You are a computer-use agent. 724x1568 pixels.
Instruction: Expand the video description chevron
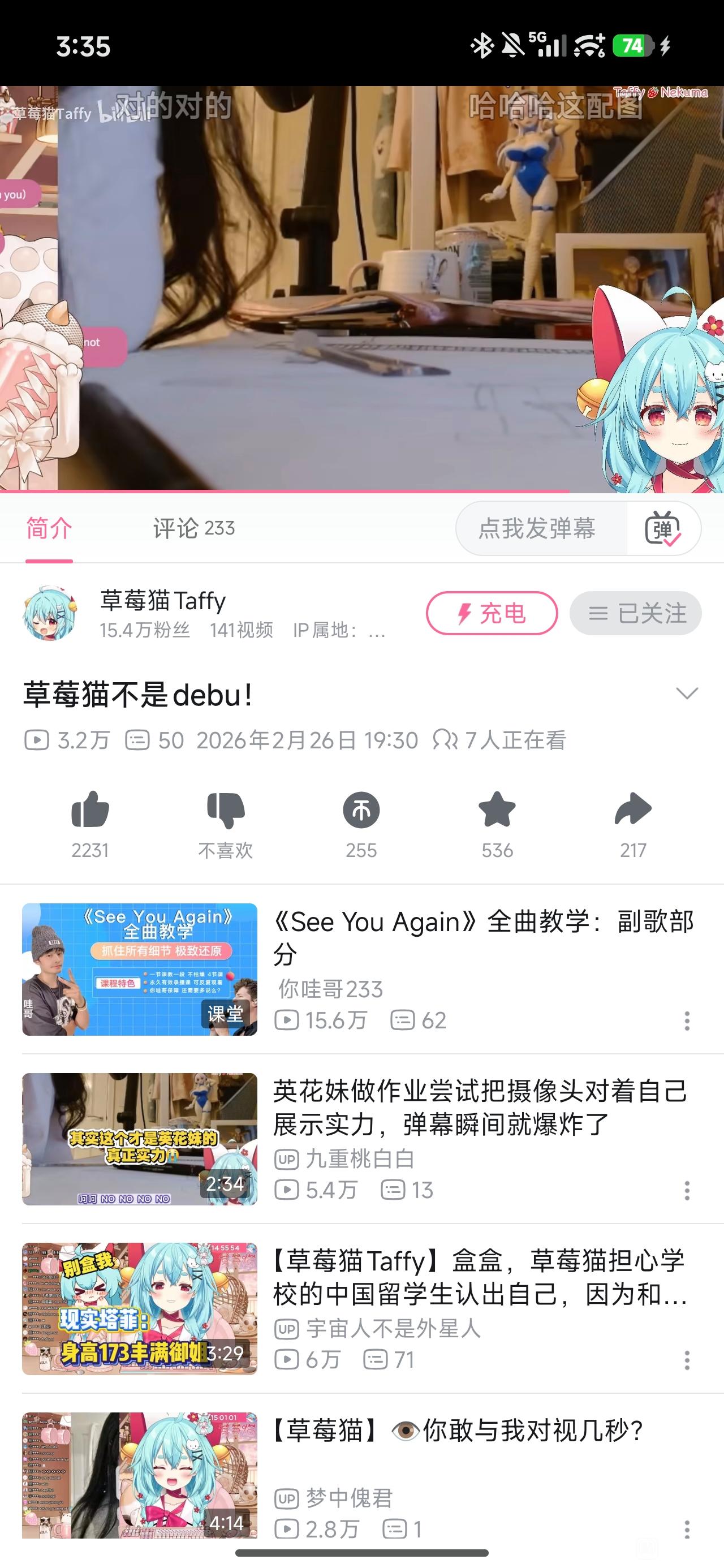(x=687, y=693)
